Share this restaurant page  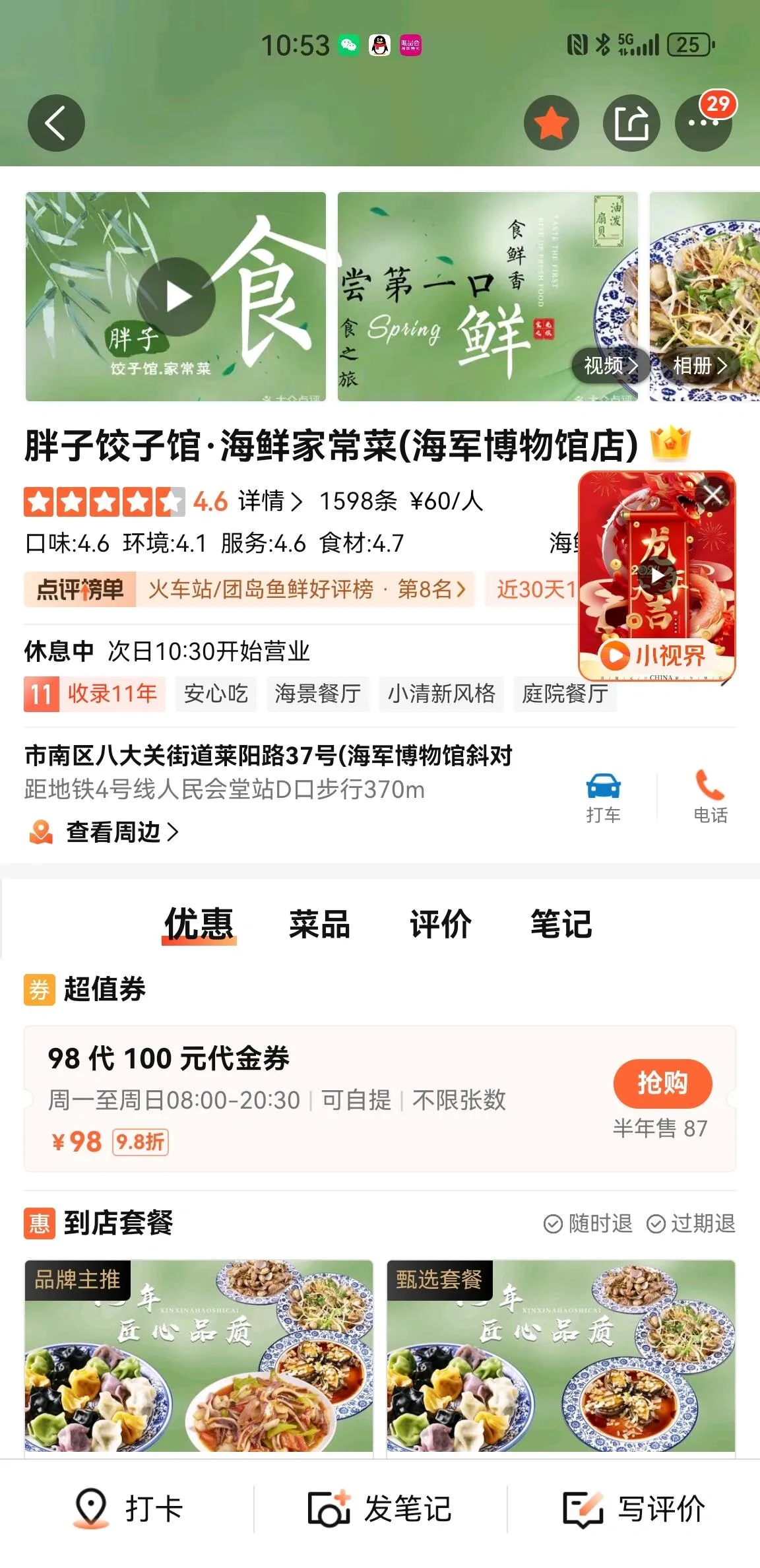tap(631, 123)
